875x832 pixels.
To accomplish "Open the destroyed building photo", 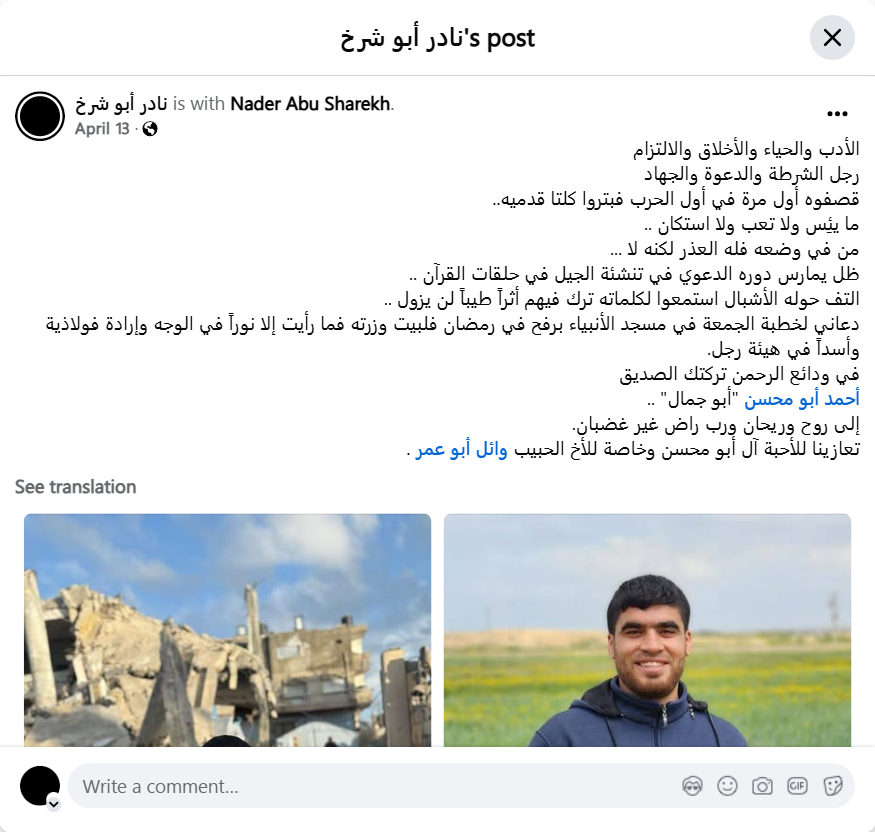I will click(x=227, y=630).
